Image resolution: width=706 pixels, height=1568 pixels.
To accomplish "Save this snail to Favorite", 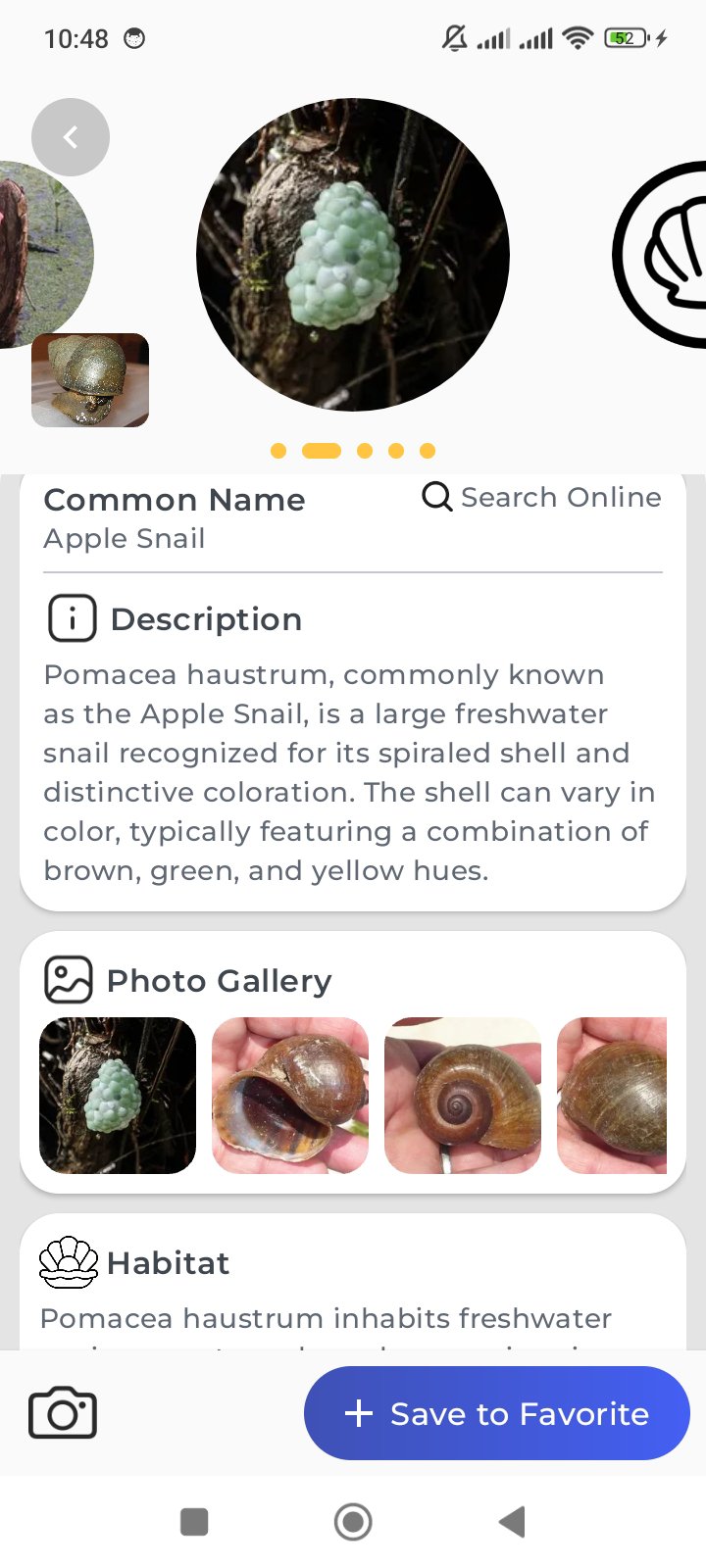I will point(497,1413).
